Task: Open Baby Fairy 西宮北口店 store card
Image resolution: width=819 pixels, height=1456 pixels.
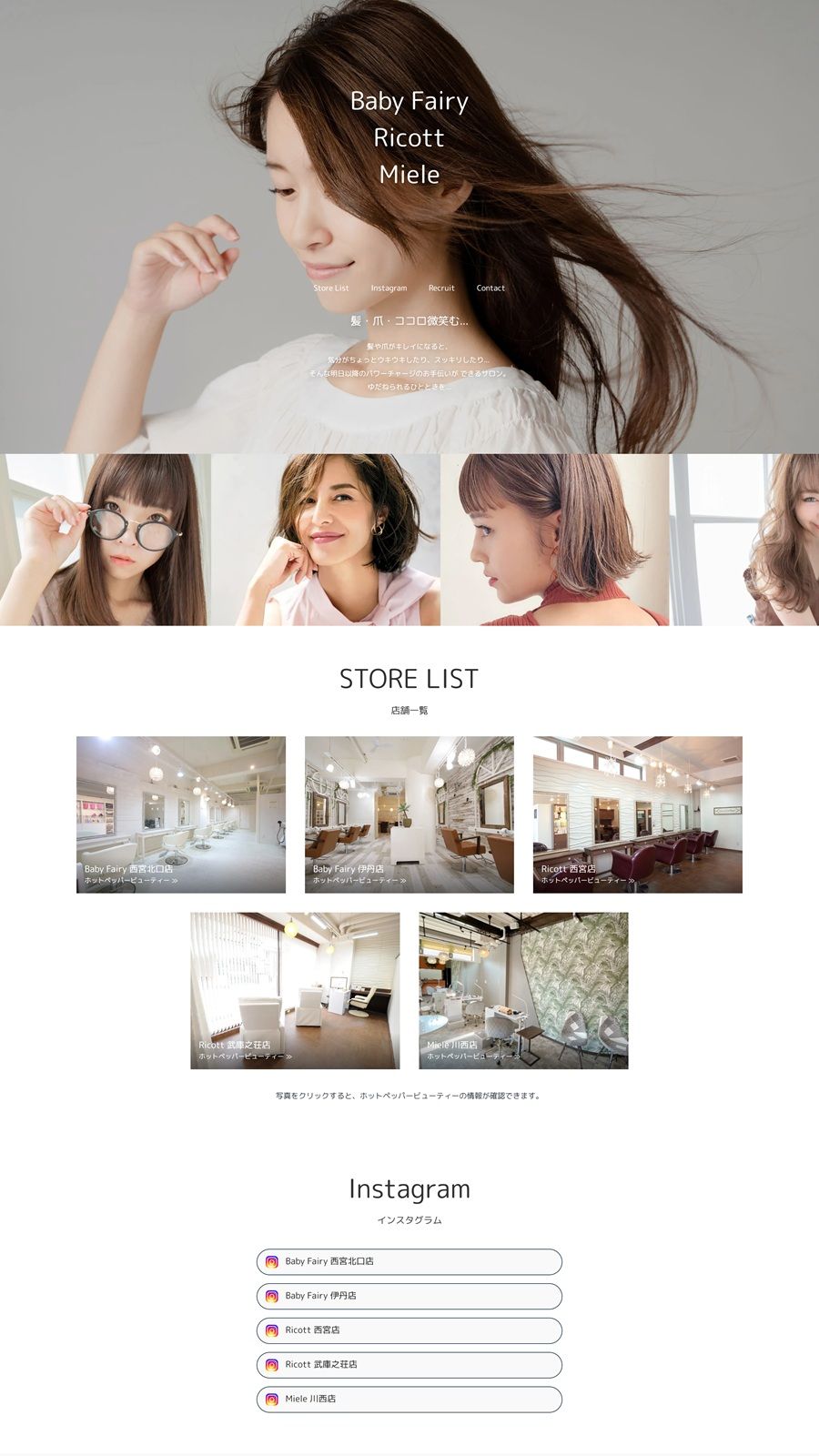Action: (x=181, y=814)
